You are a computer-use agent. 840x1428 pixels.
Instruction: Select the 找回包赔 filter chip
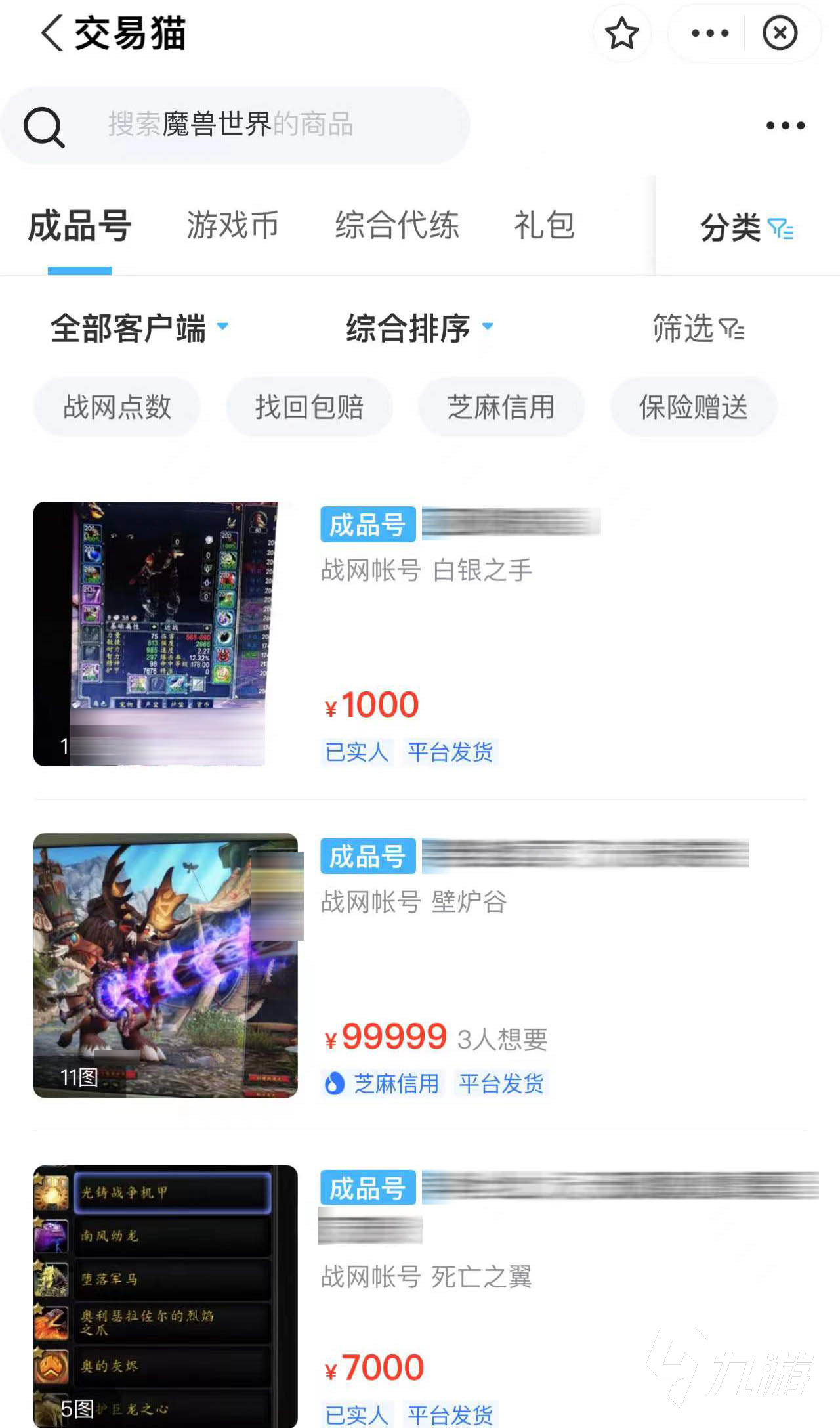click(x=309, y=407)
